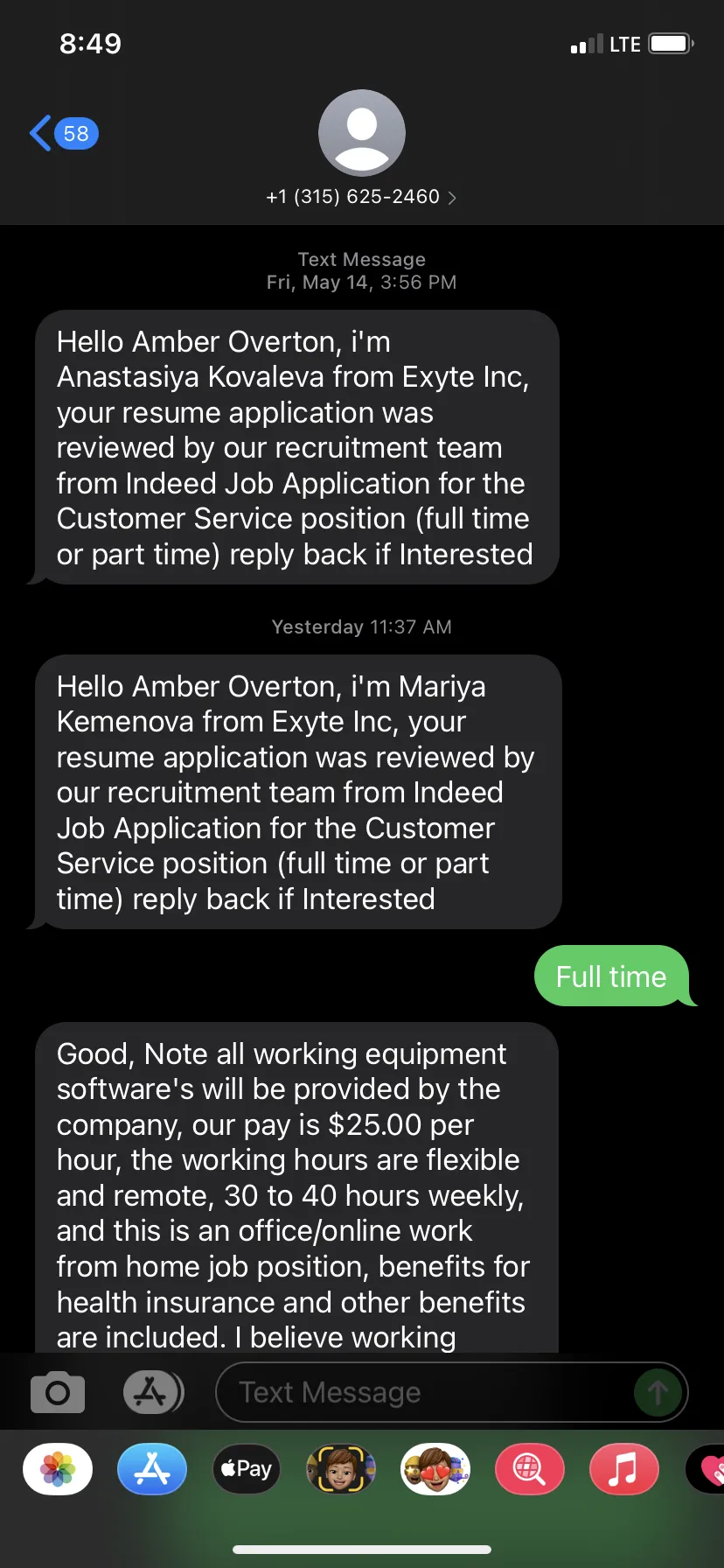Open the #images search app

click(x=530, y=1469)
